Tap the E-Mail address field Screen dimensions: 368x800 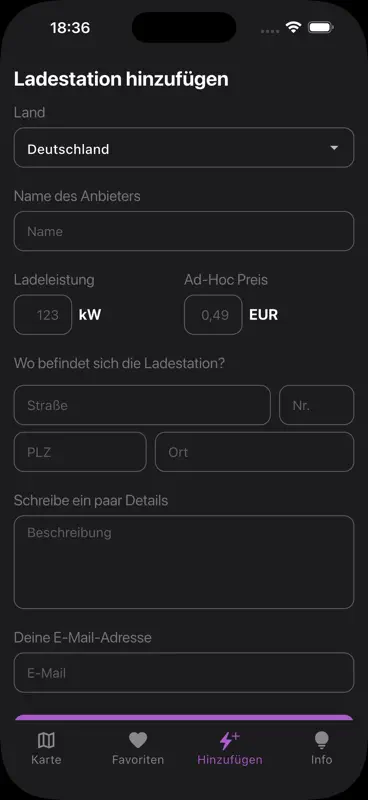pos(184,672)
